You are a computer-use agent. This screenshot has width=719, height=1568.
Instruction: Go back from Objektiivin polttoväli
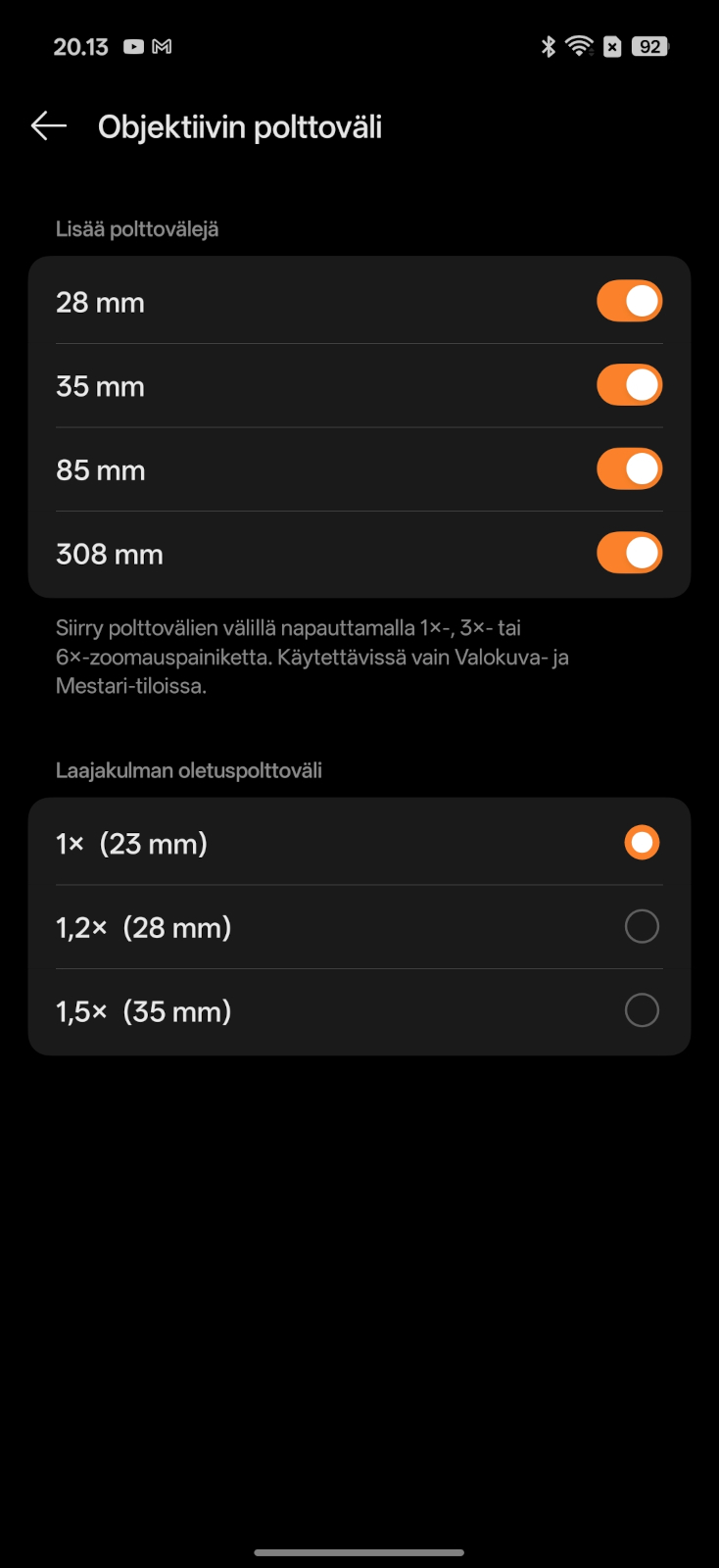[x=48, y=126]
